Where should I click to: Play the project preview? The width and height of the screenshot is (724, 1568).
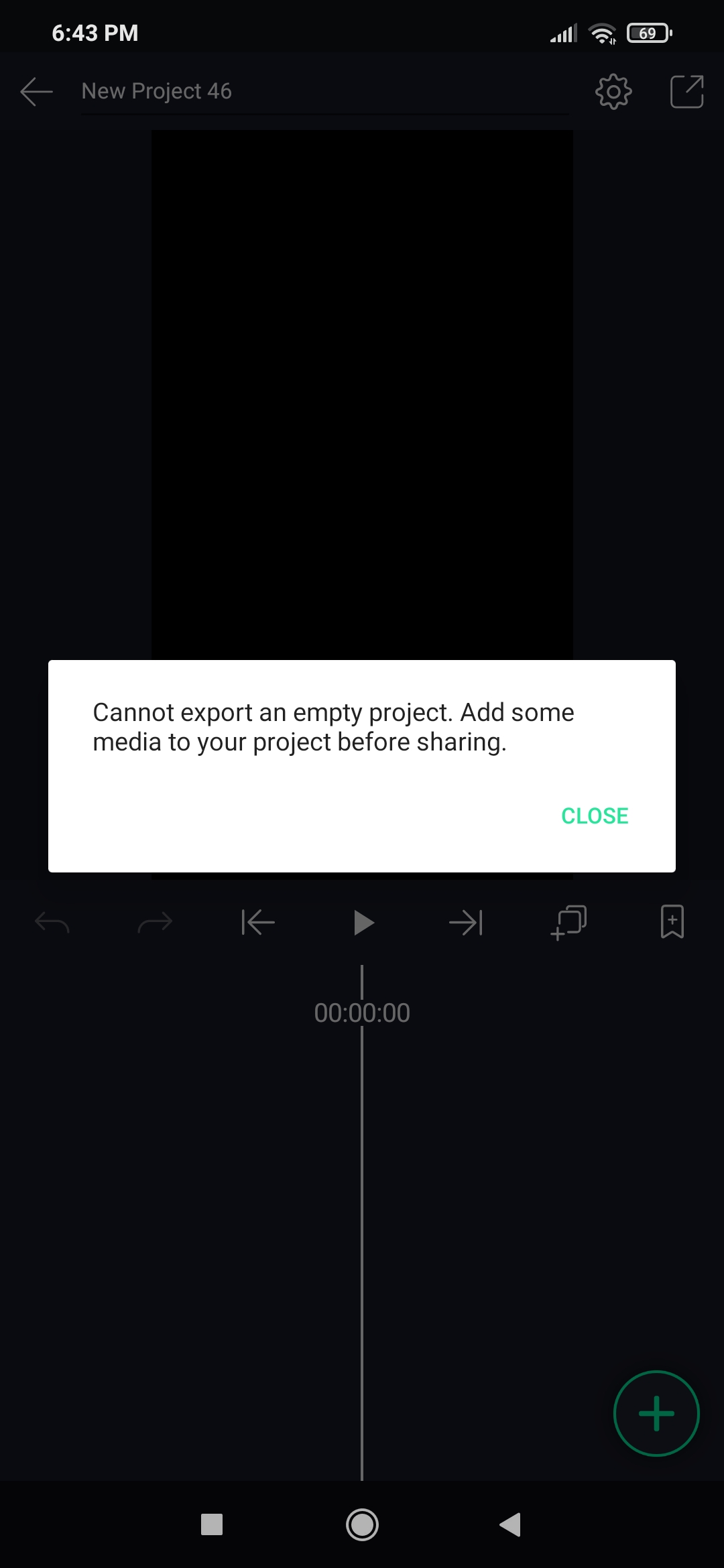tap(363, 923)
